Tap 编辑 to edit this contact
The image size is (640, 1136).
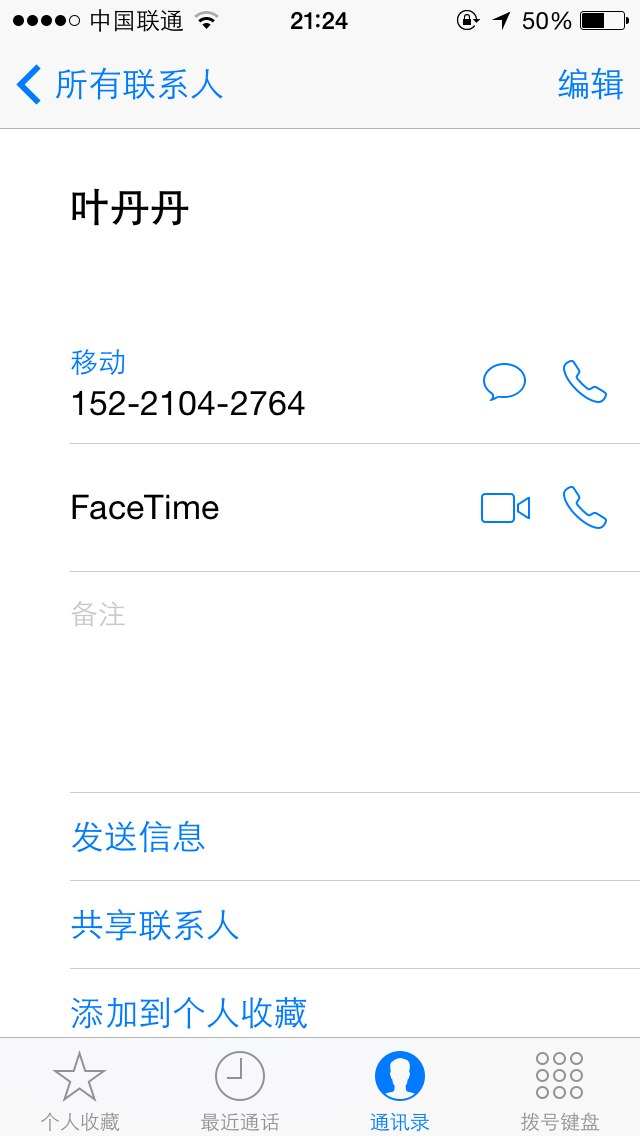(590, 84)
